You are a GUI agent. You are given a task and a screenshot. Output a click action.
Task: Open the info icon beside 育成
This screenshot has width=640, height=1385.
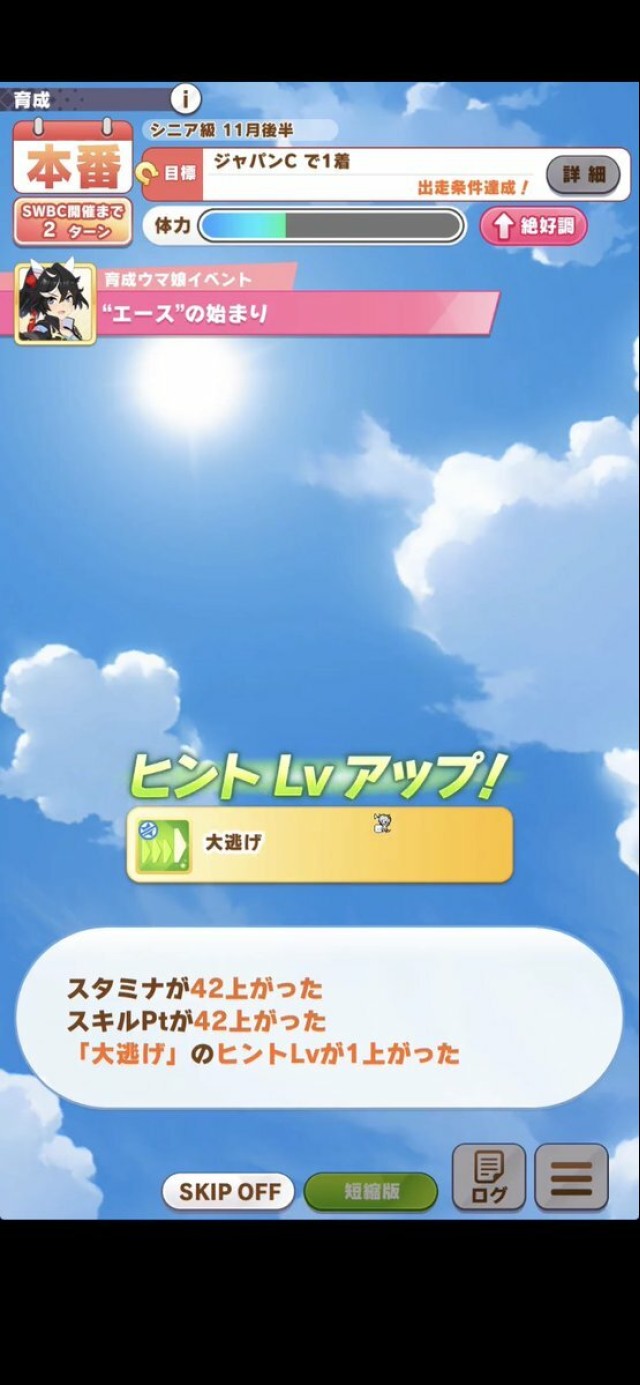click(x=186, y=98)
